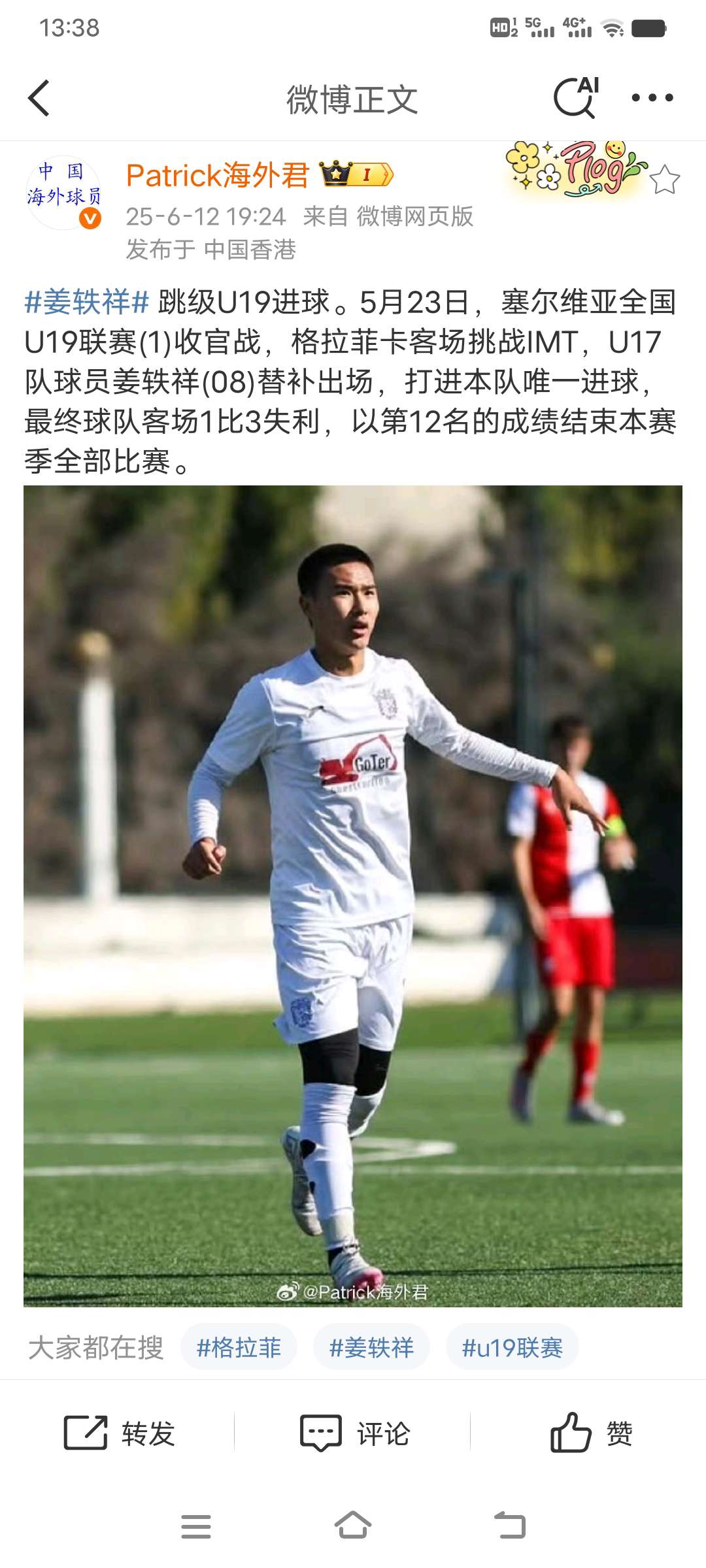View the post photo full screen
Viewport: 706px width, 1568px height.
(353, 895)
